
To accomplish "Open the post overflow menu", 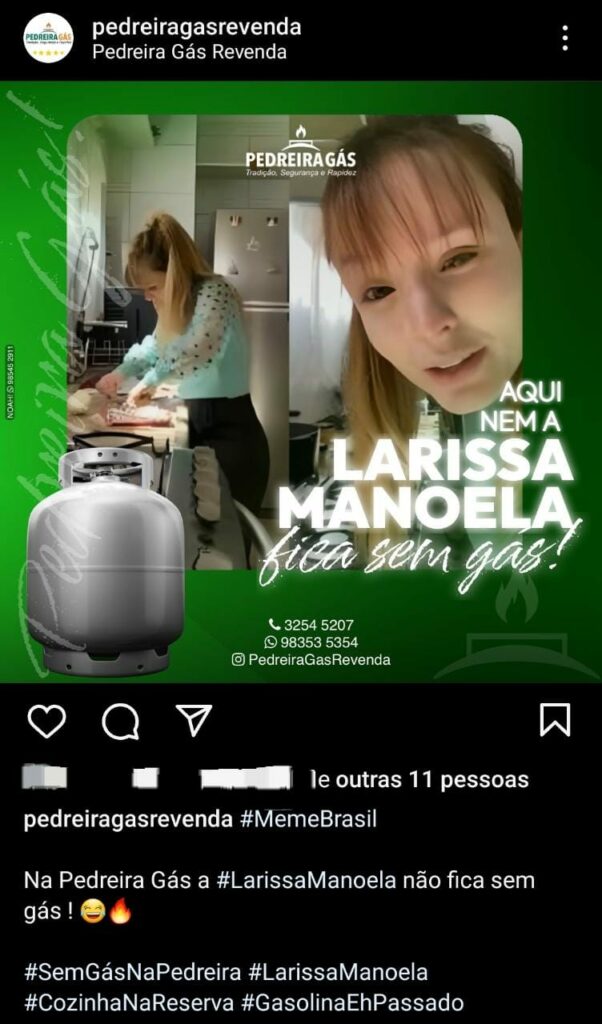I will click(565, 38).
